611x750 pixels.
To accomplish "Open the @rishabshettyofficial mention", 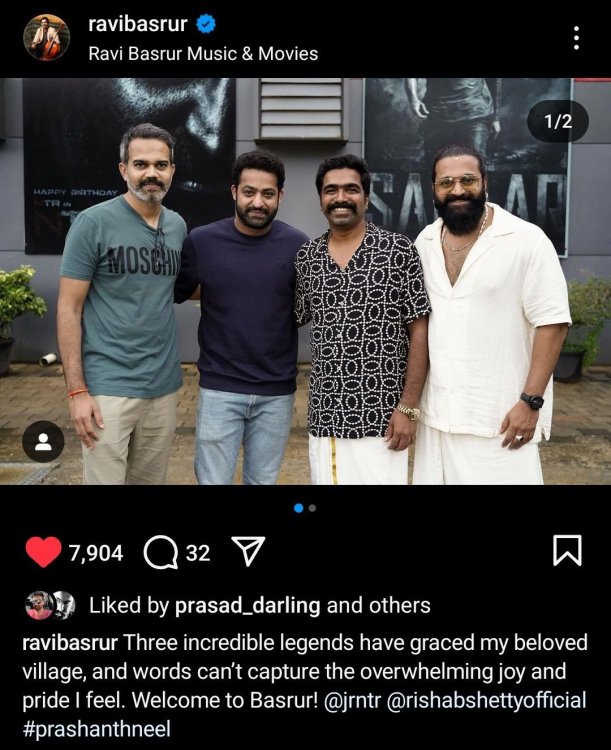I will [494, 700].
